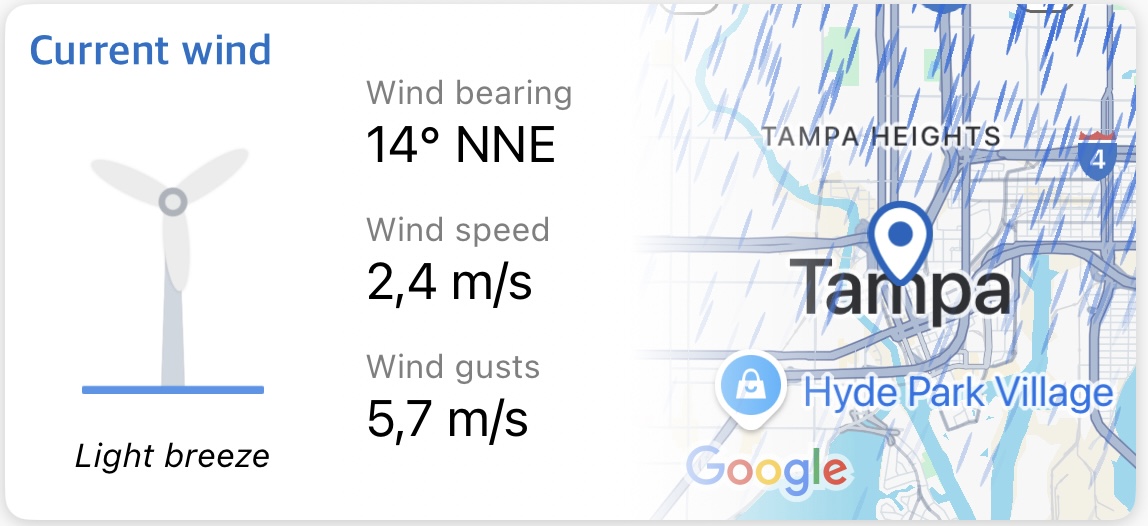
Task: Open the Current wind card details
Action: [x=150, y=50]
